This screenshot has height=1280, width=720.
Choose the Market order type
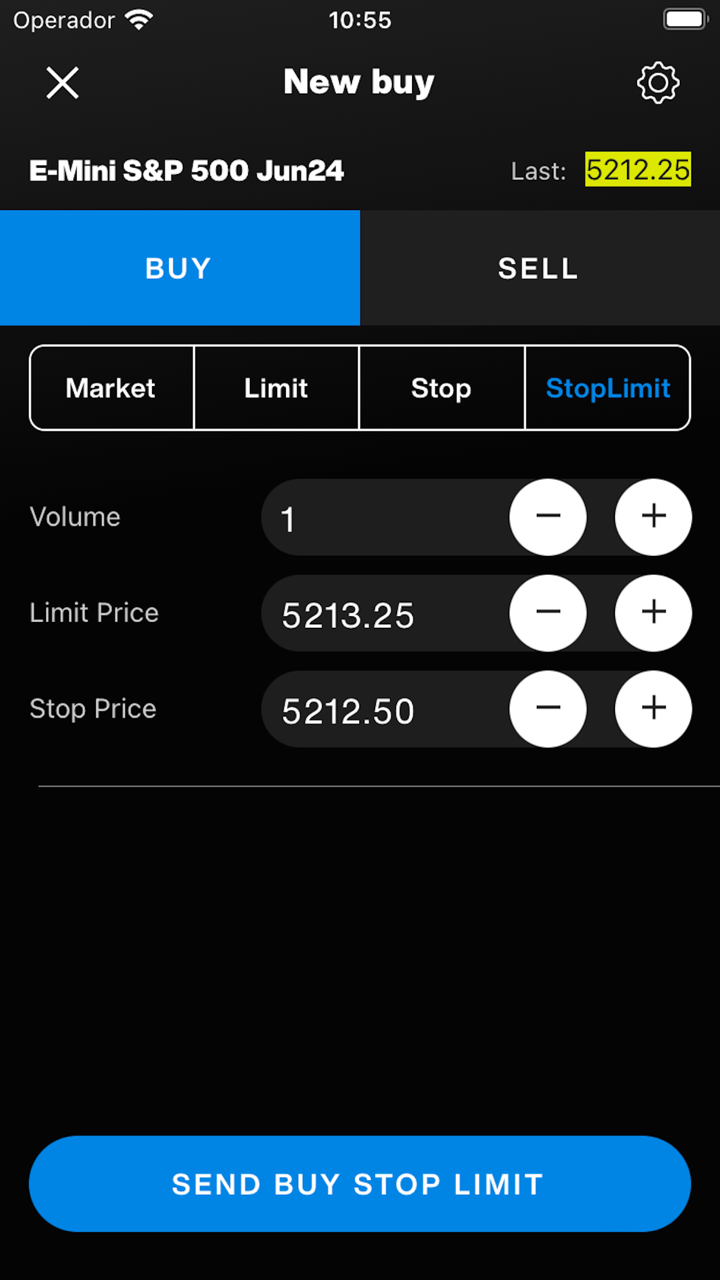coord(111,388)
